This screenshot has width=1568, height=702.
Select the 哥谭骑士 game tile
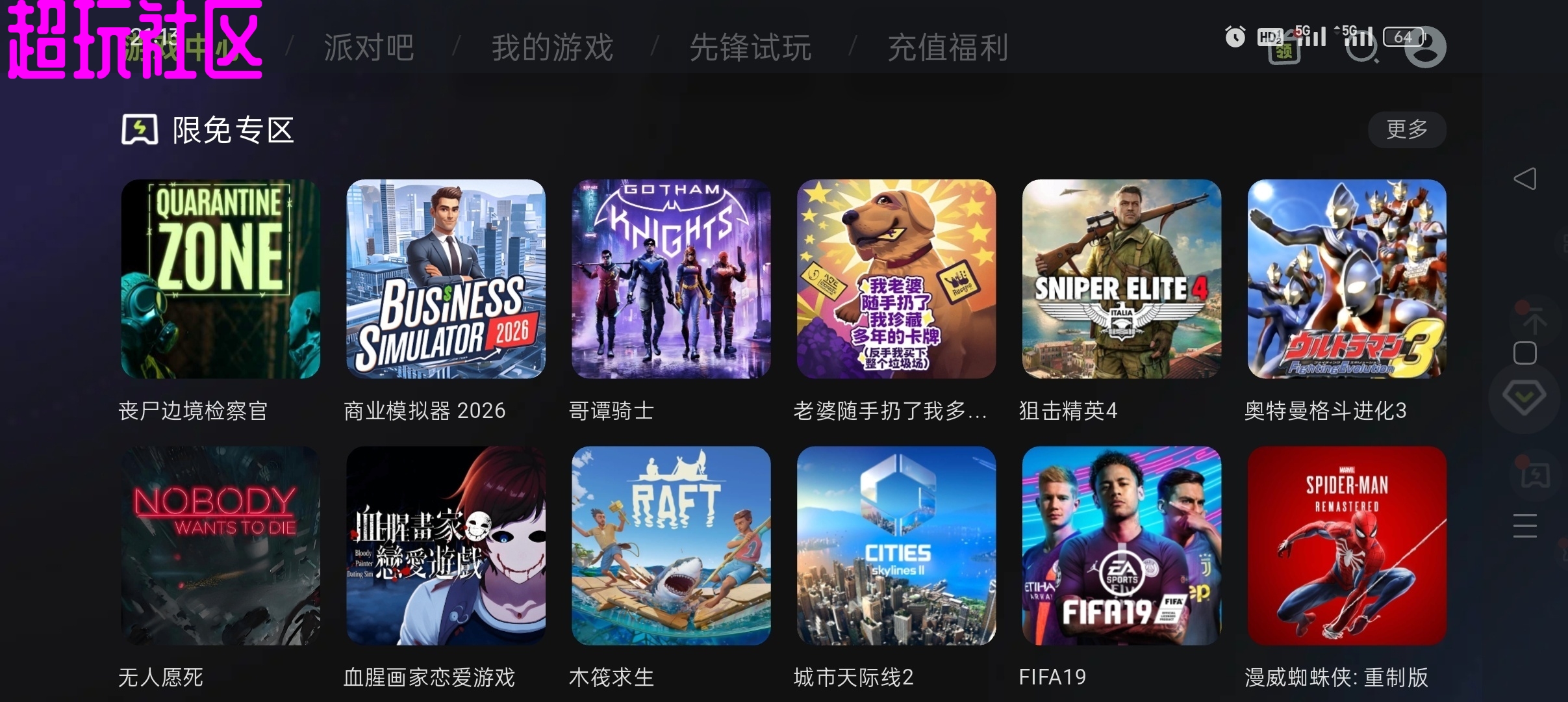pyautogui.click(x=671, y=279)
